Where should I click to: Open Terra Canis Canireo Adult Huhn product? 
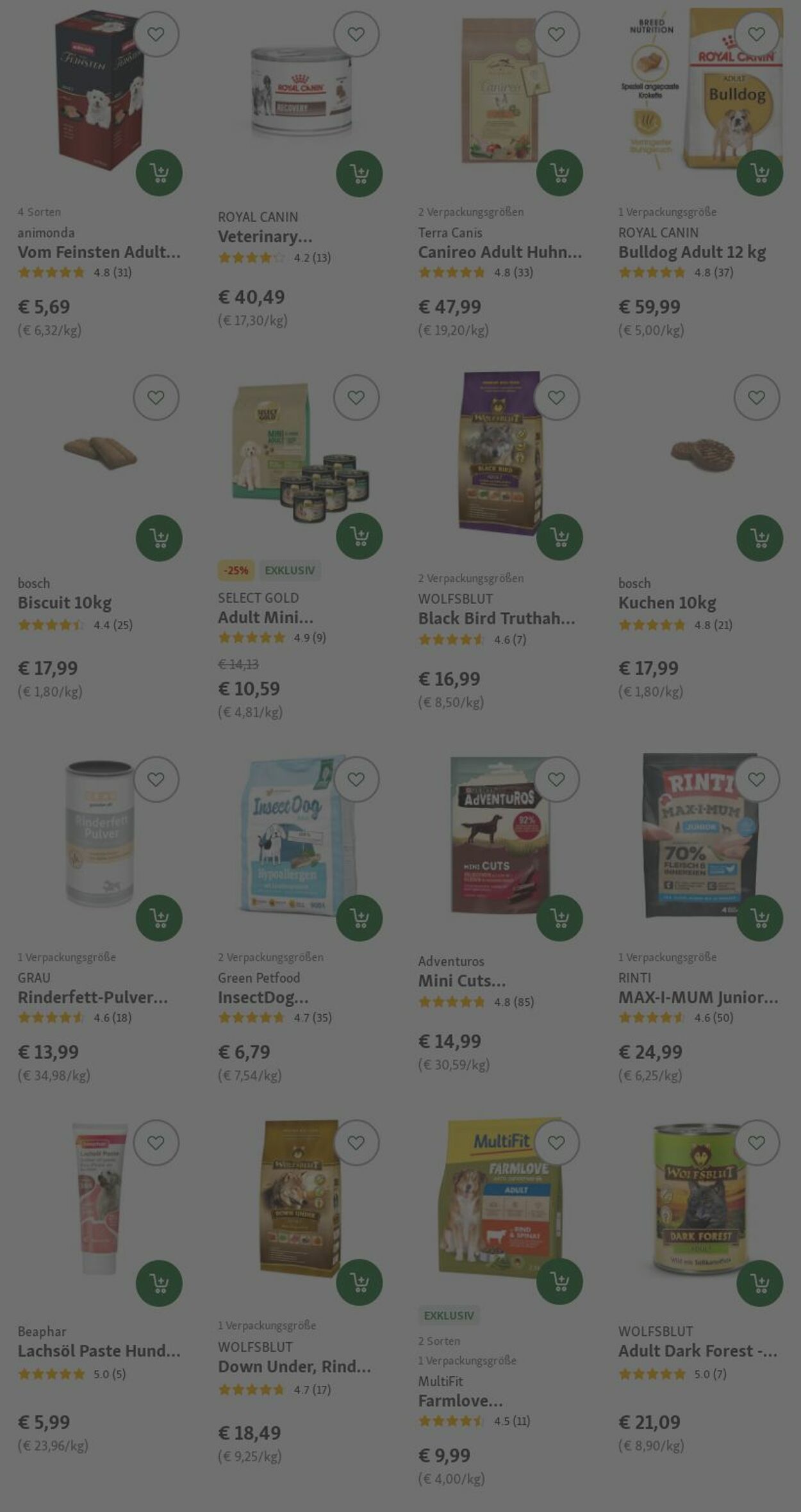500,252
